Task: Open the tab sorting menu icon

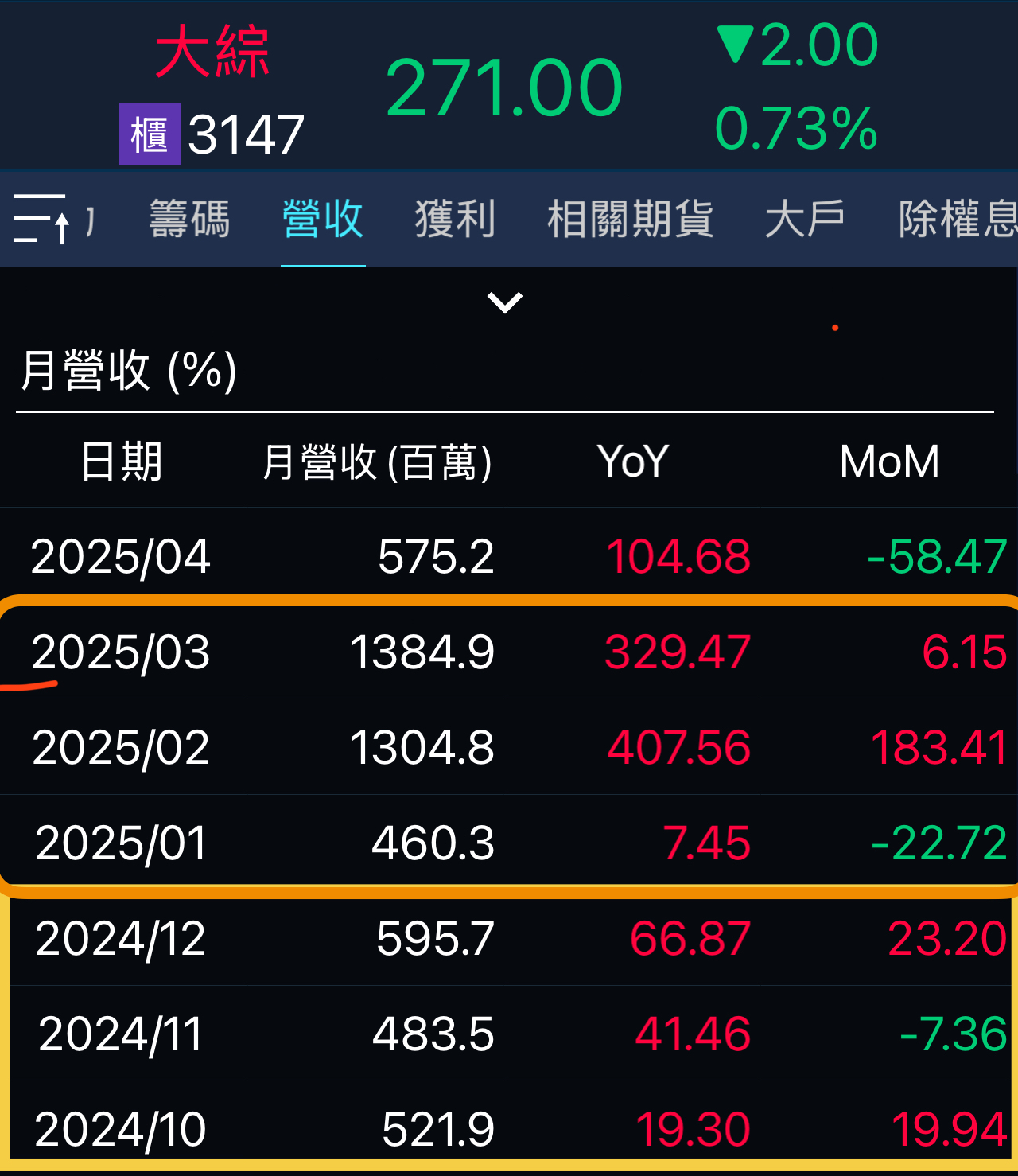Action: pos(41,218)
